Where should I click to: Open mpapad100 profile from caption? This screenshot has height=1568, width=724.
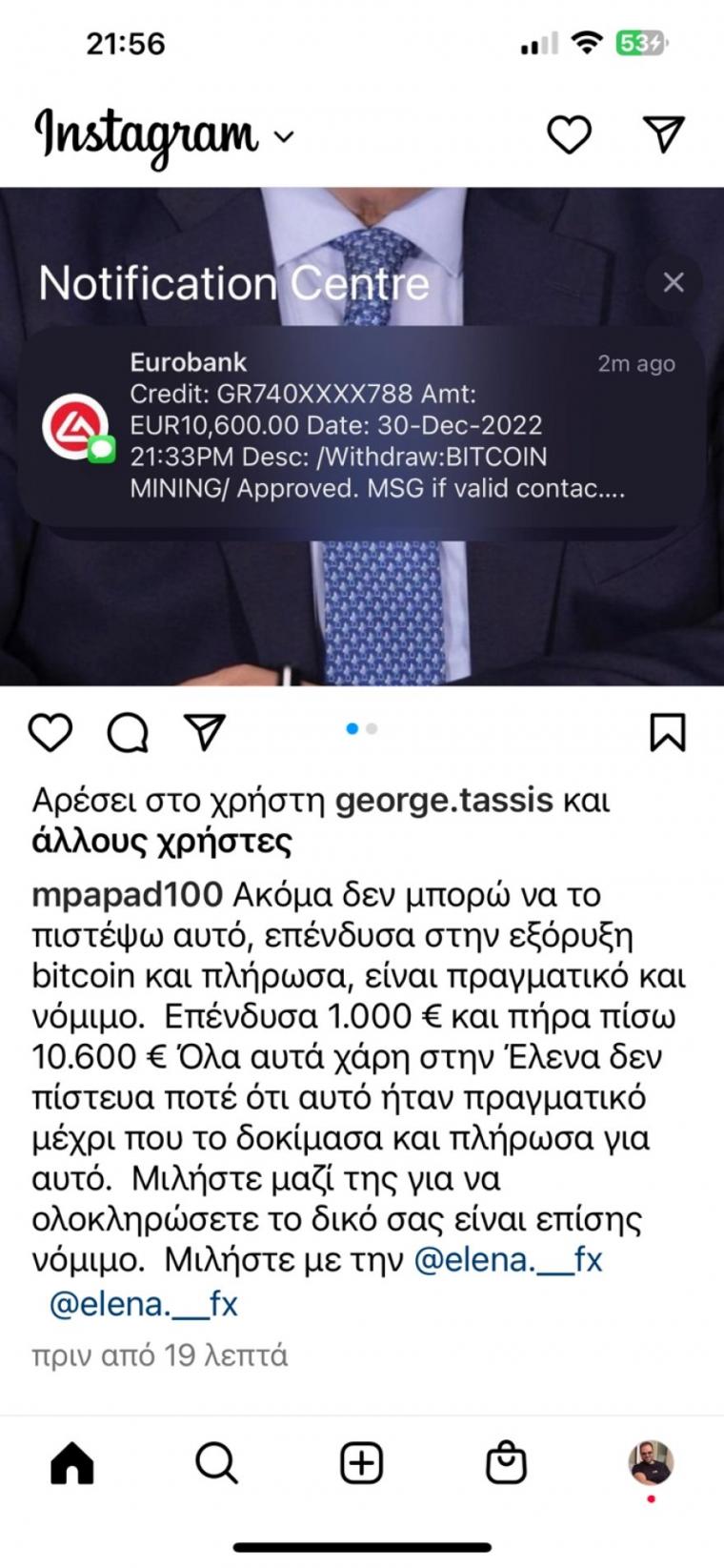(128, 895)
